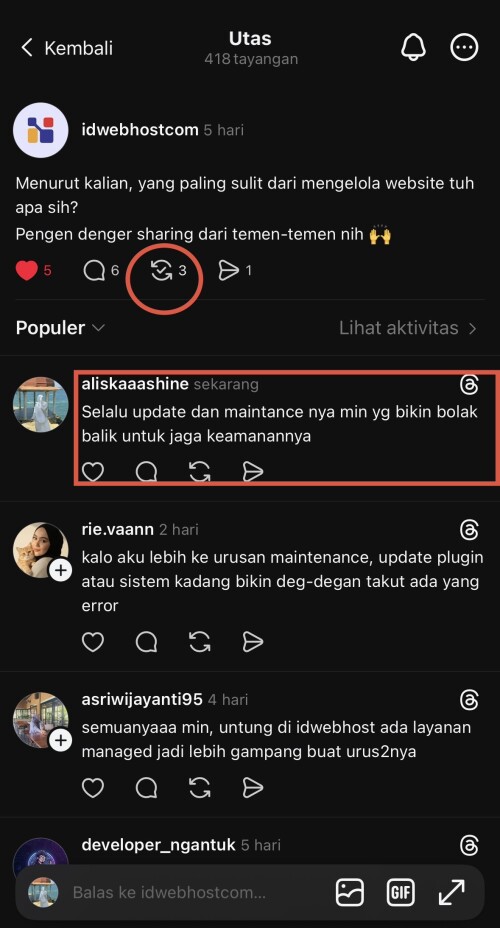The height and width of the screenshot is (928, 500).
Task: Like aliskaaashine's reply
Action: click(x=93, y=471)
